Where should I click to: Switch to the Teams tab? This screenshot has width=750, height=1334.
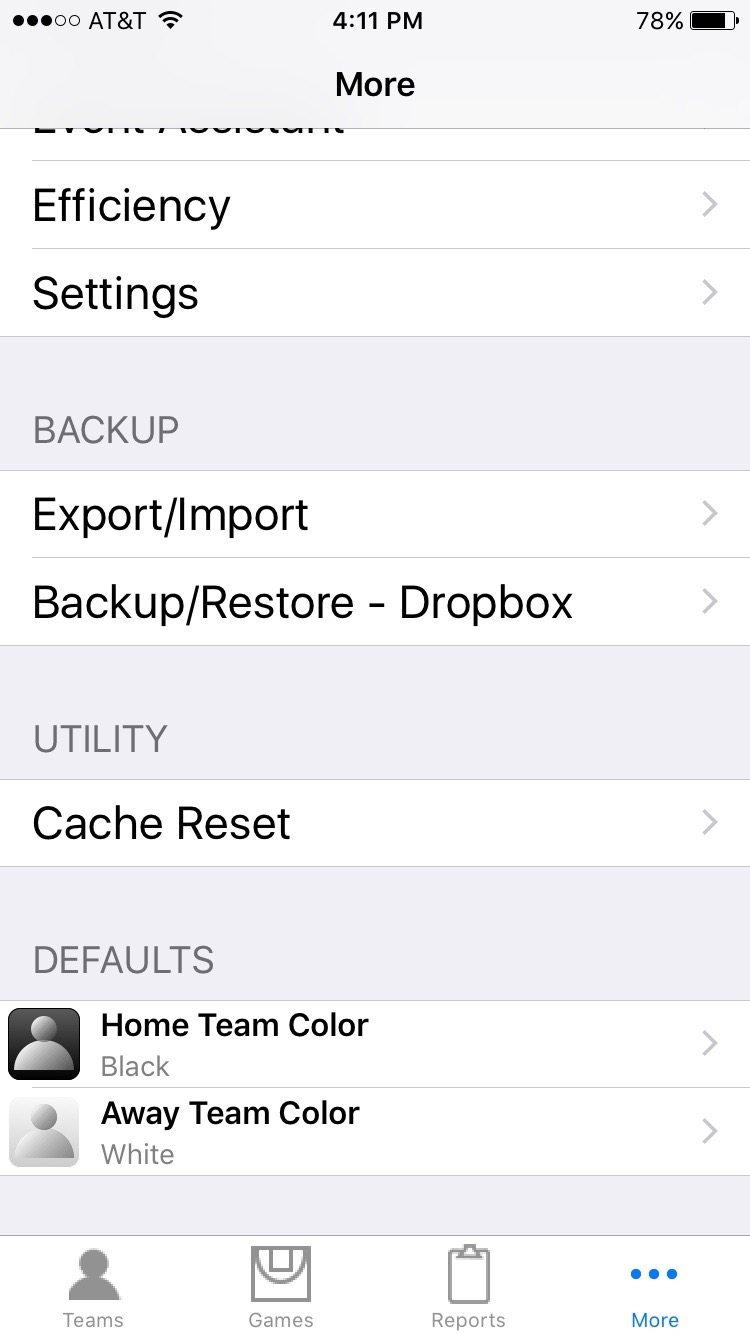[93, 1288]
